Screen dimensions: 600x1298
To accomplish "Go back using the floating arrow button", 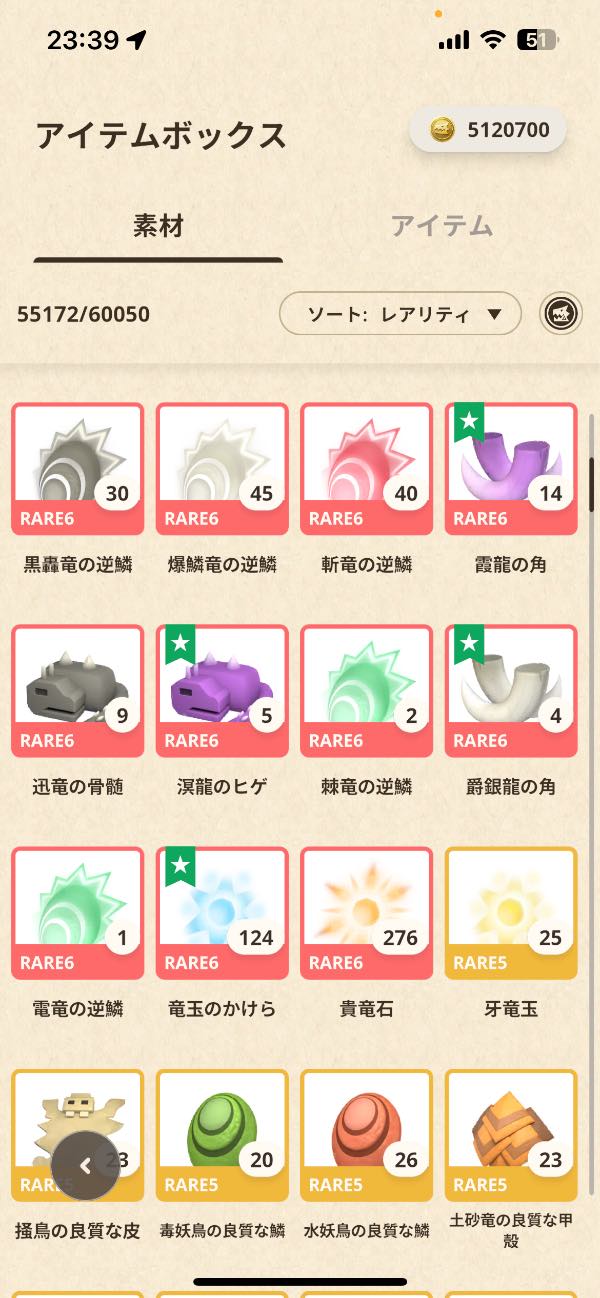I will pos(86,1165).
